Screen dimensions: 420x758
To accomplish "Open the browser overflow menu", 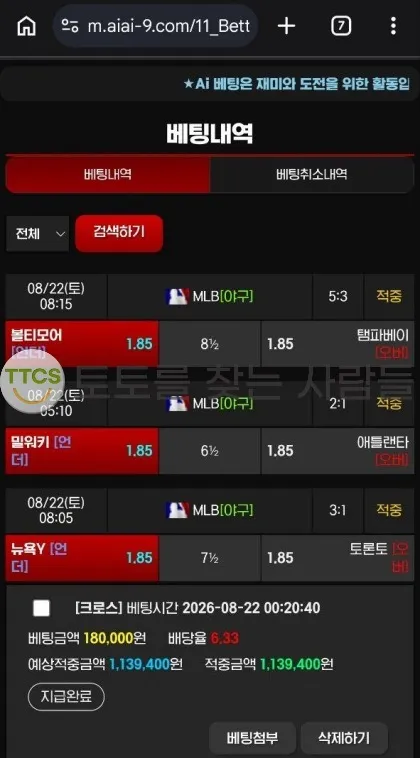I will coord(393,26).
